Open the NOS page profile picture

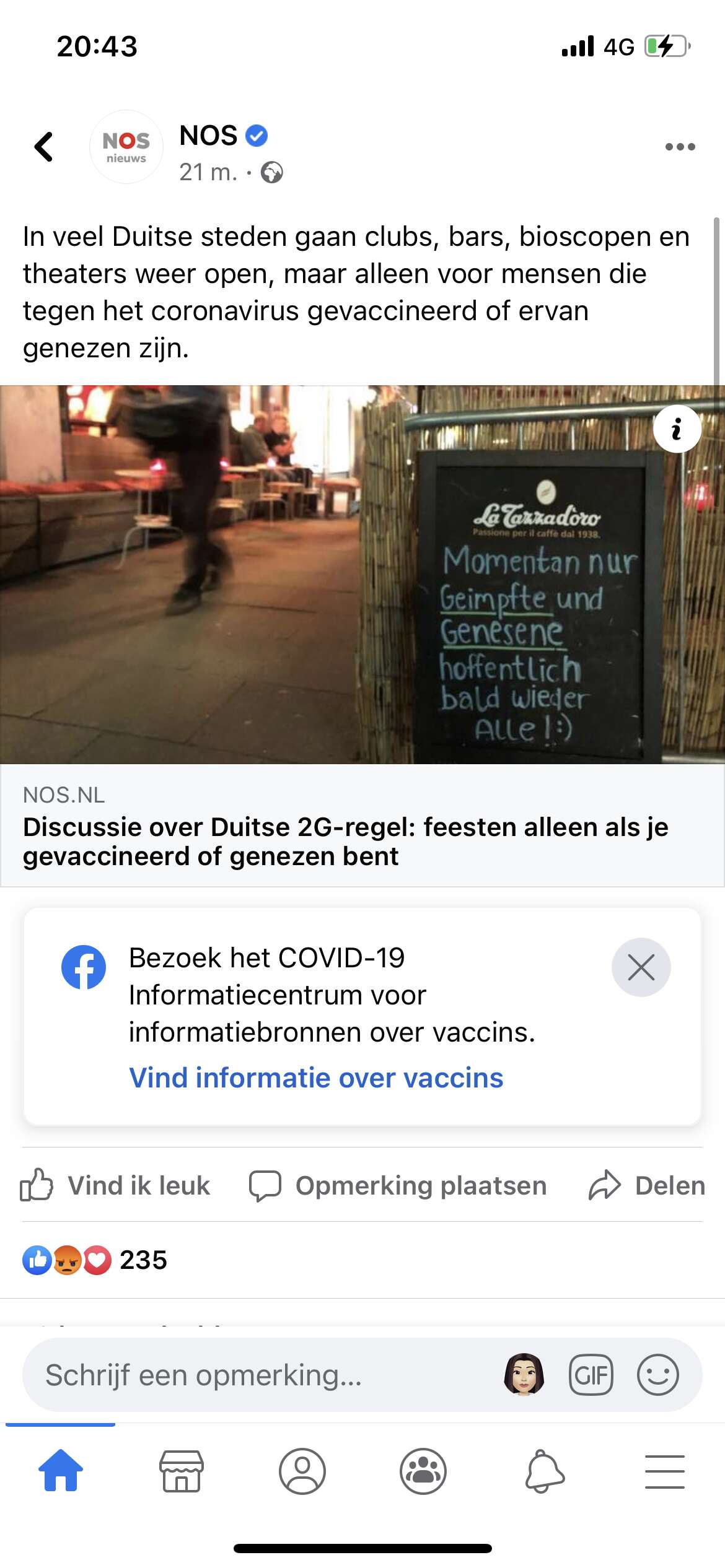coord(126,147)
